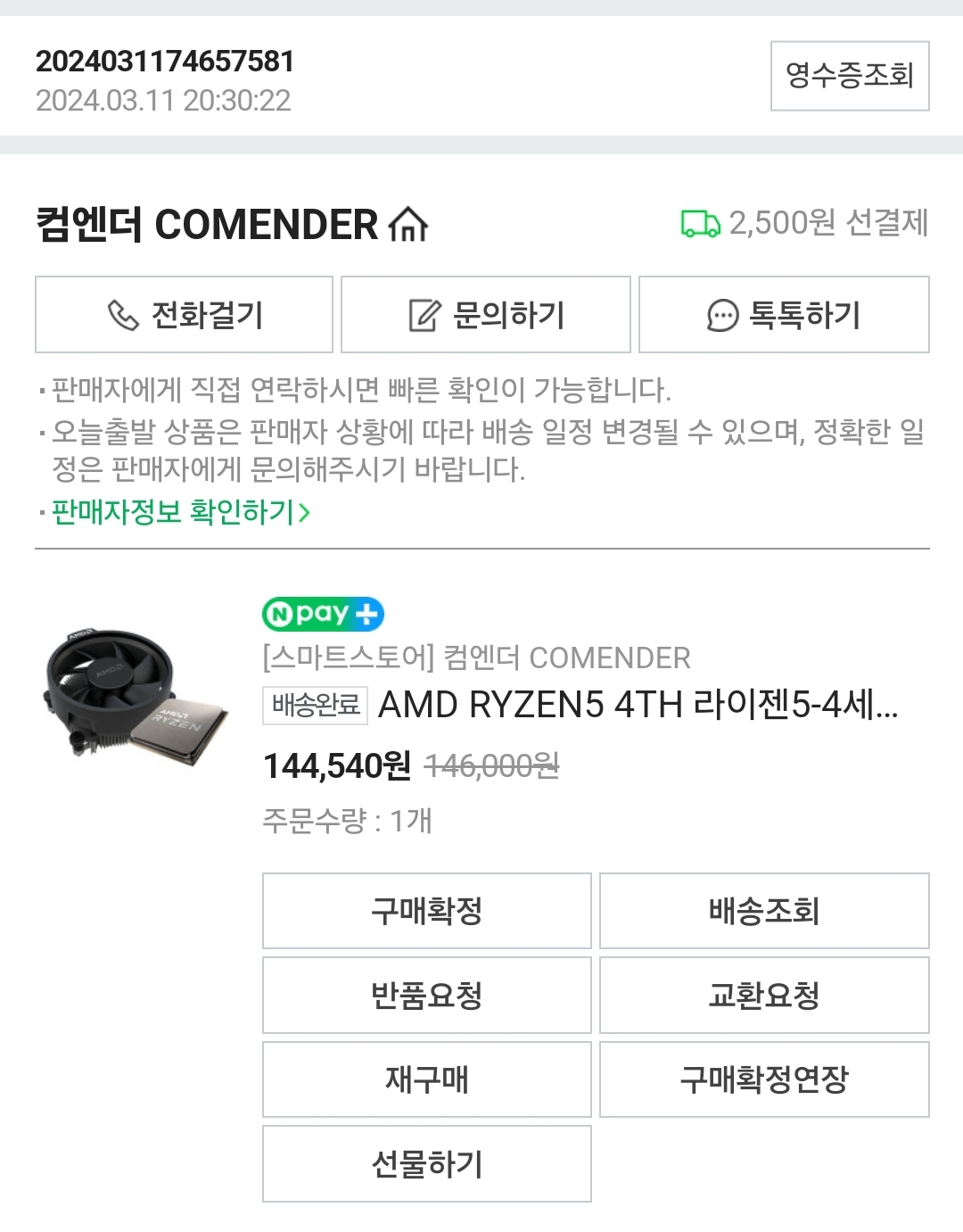Request an exchange with 교환요청
Viewport: 963px width, 1232px height.
tap(764, 995)
